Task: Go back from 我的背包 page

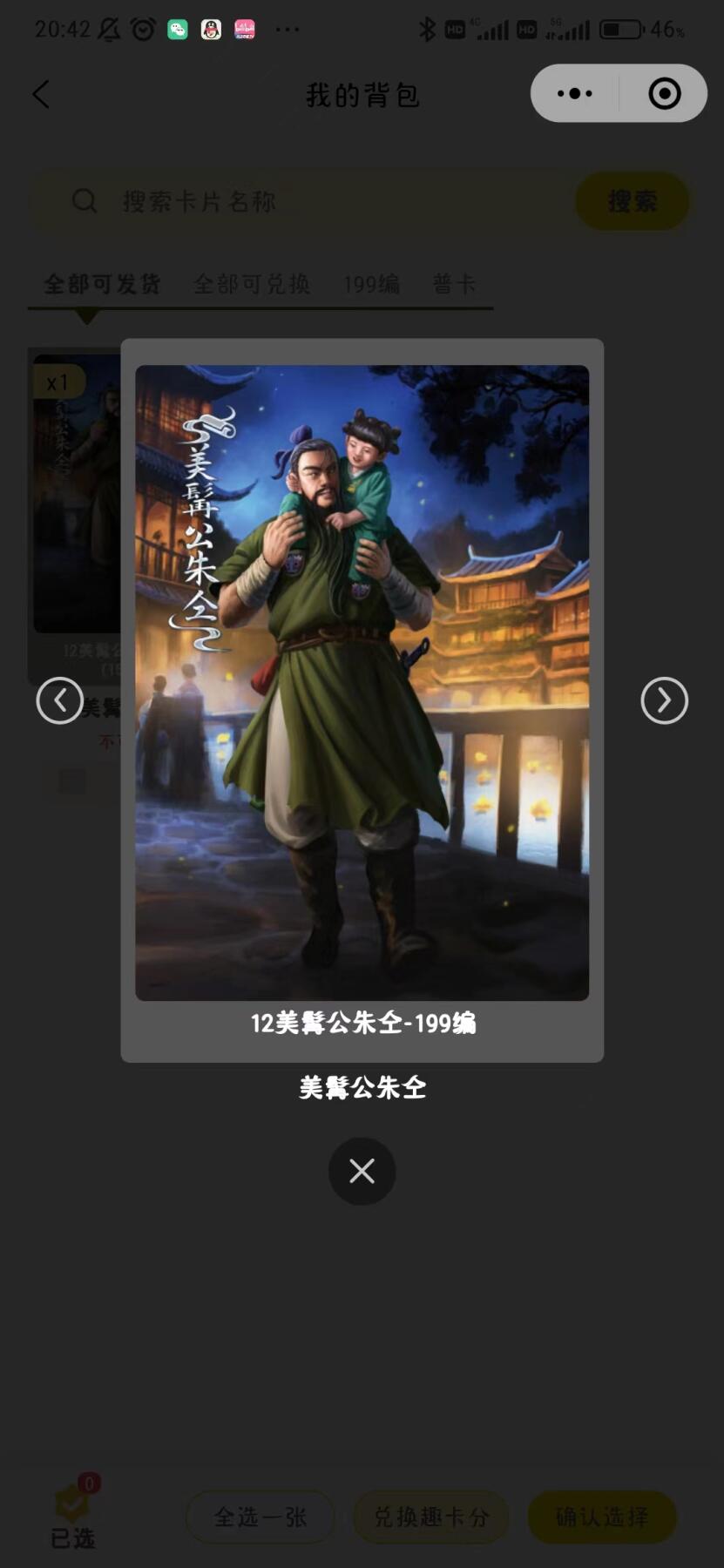Action: pyautogui.click(x=41, y=94)
